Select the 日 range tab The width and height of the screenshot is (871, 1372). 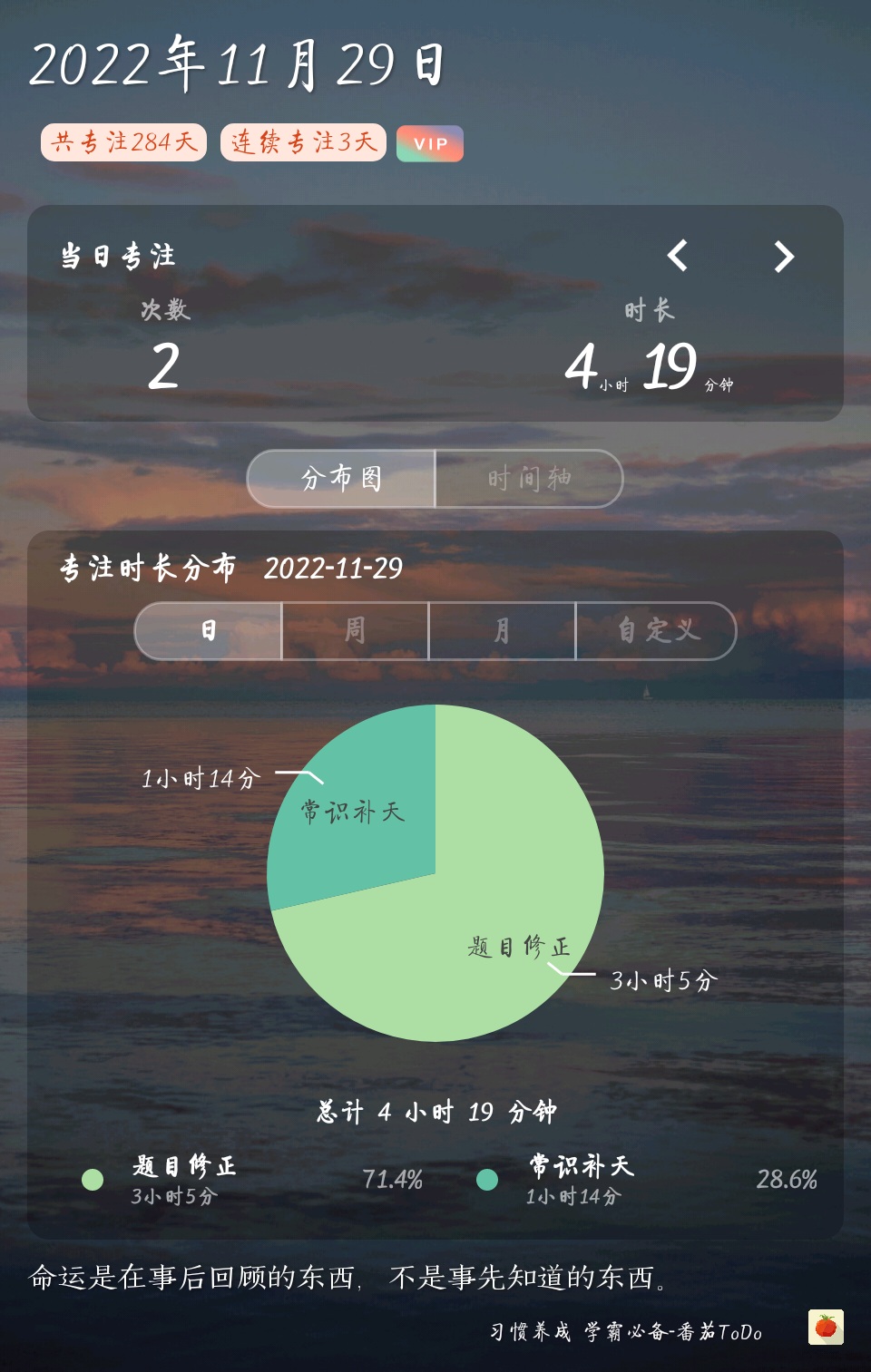point(209,630)
